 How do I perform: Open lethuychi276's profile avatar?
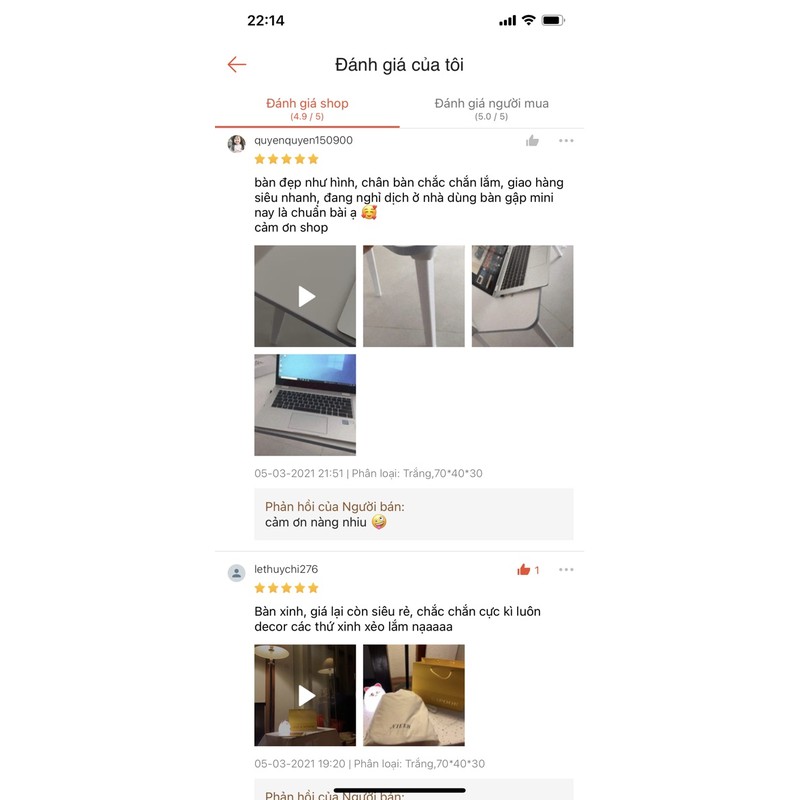tap(236, 573)
